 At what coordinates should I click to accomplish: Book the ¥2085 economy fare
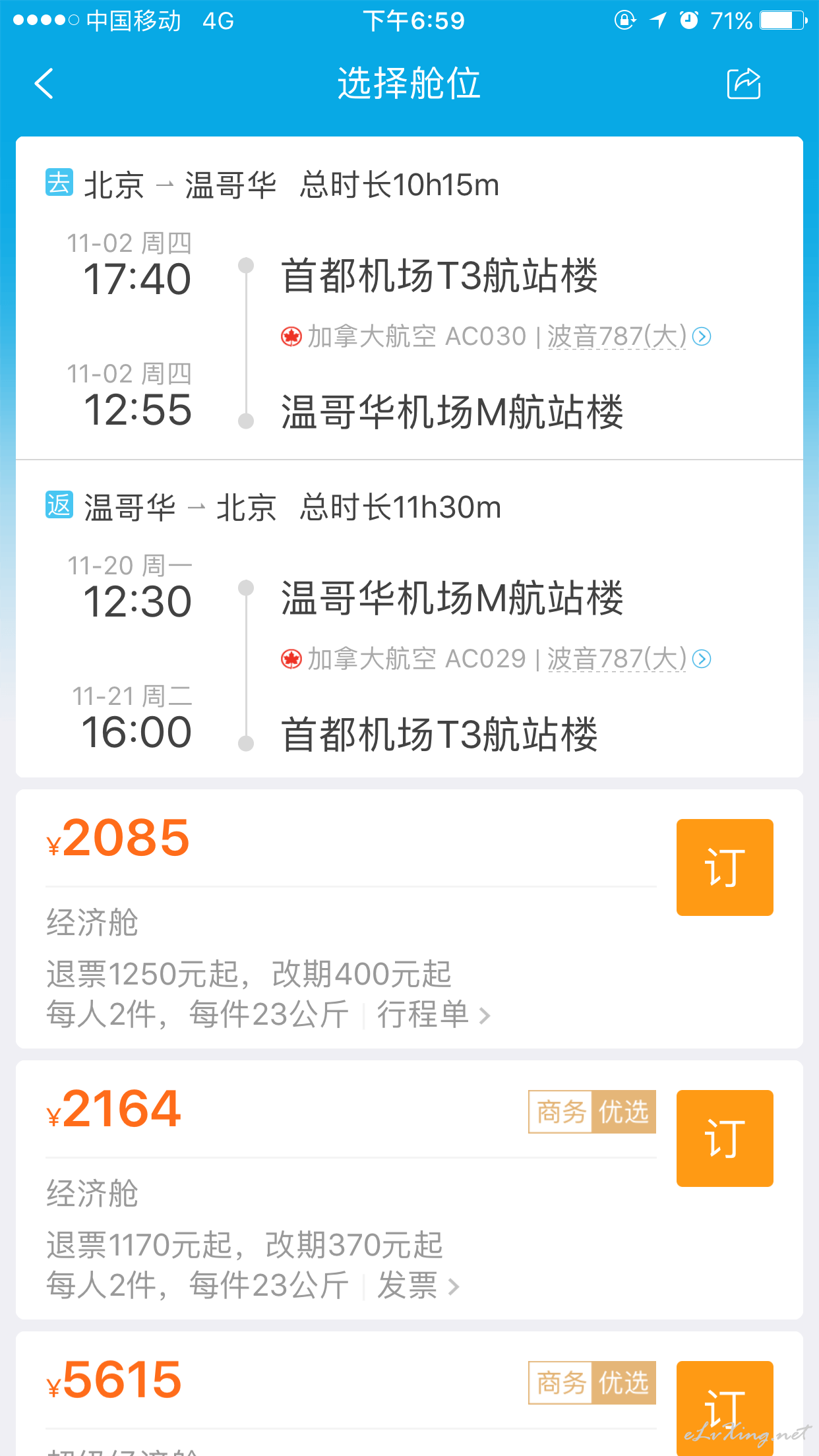(x=724, y=867)
